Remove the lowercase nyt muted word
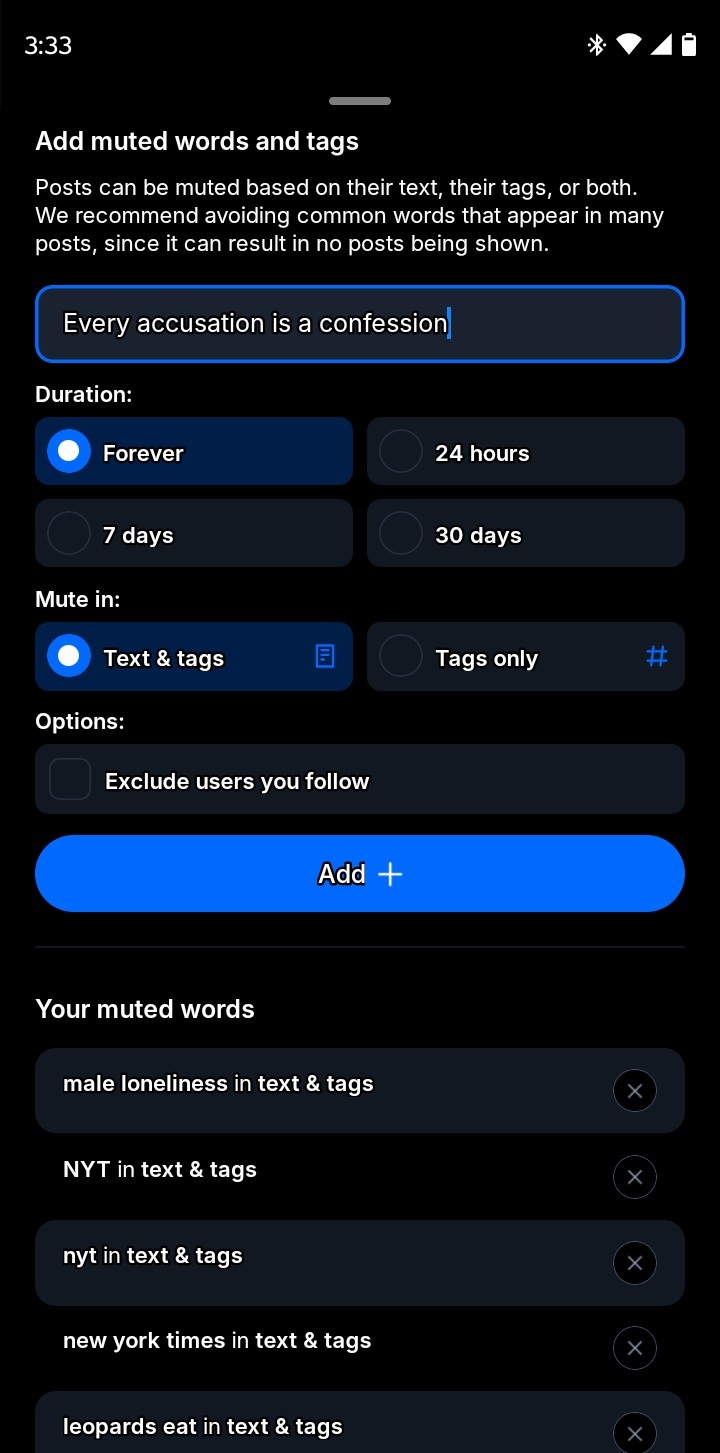The image size is (720, 1453). pos(634,1263)
